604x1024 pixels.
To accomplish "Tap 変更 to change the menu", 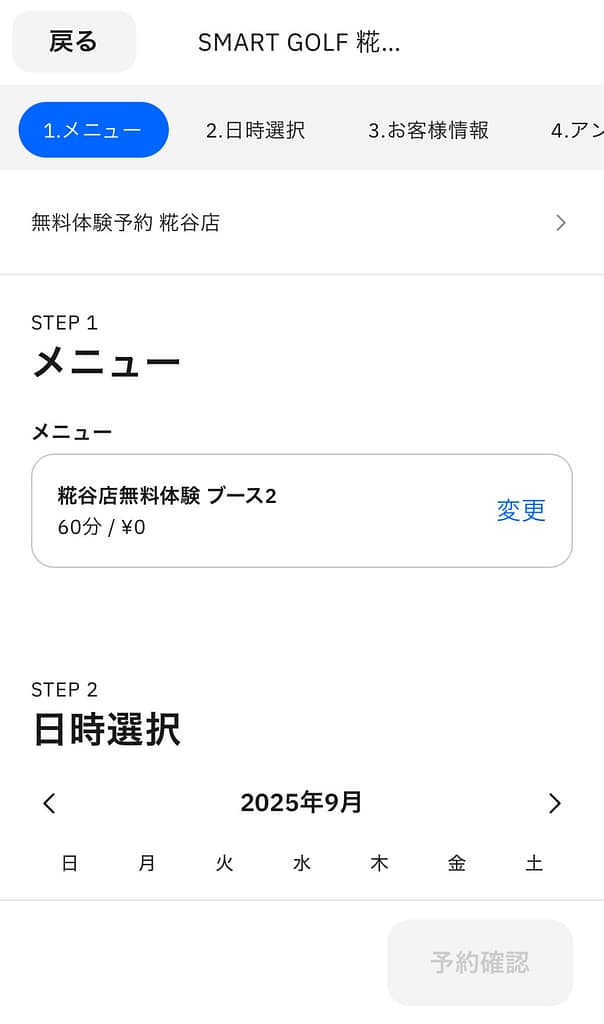I will coord(521,510).
